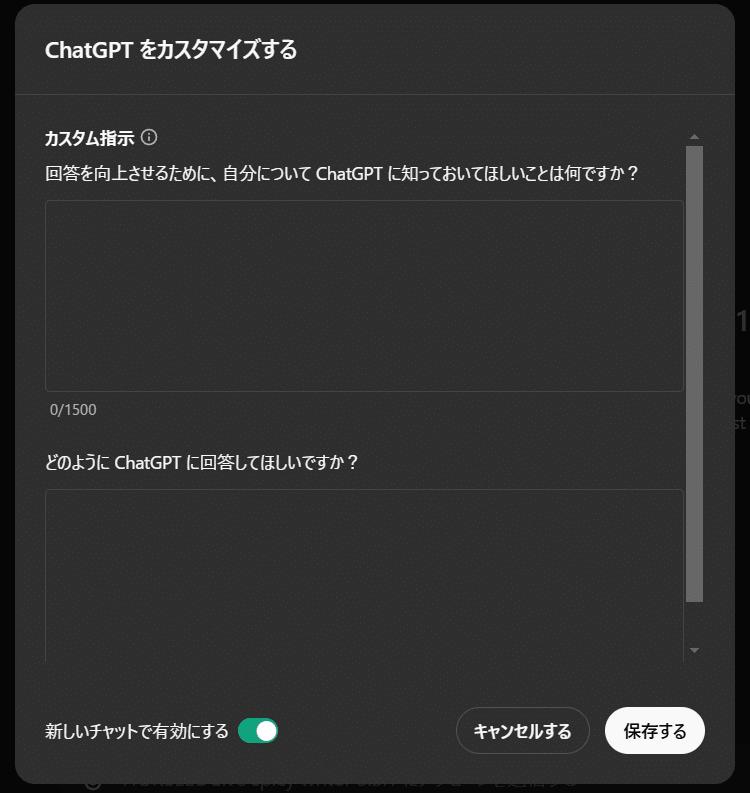Click the info circle beside カスタム指示

[x=148, y=137]
